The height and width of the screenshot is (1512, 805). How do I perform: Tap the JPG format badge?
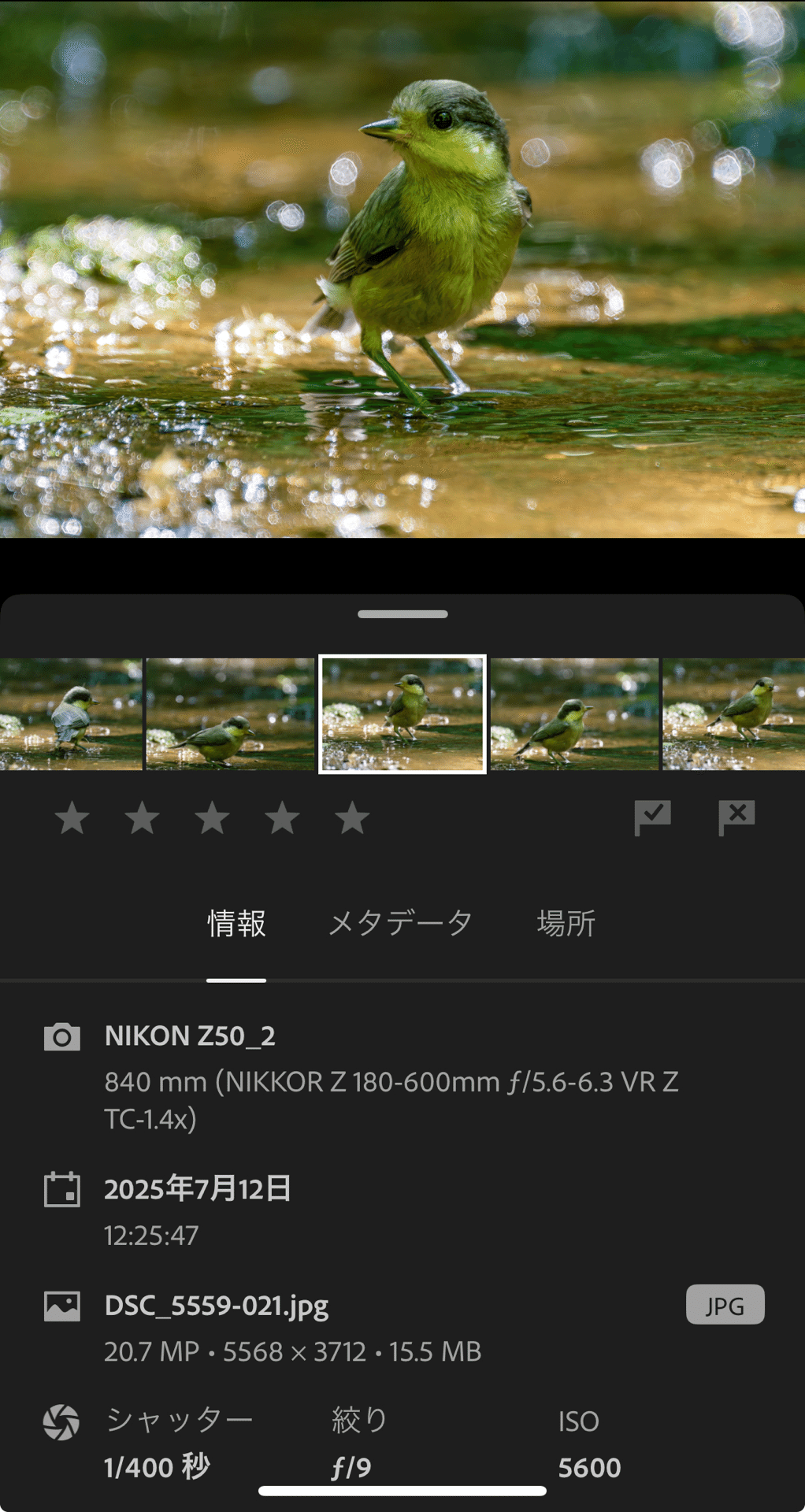point(724,1305)
